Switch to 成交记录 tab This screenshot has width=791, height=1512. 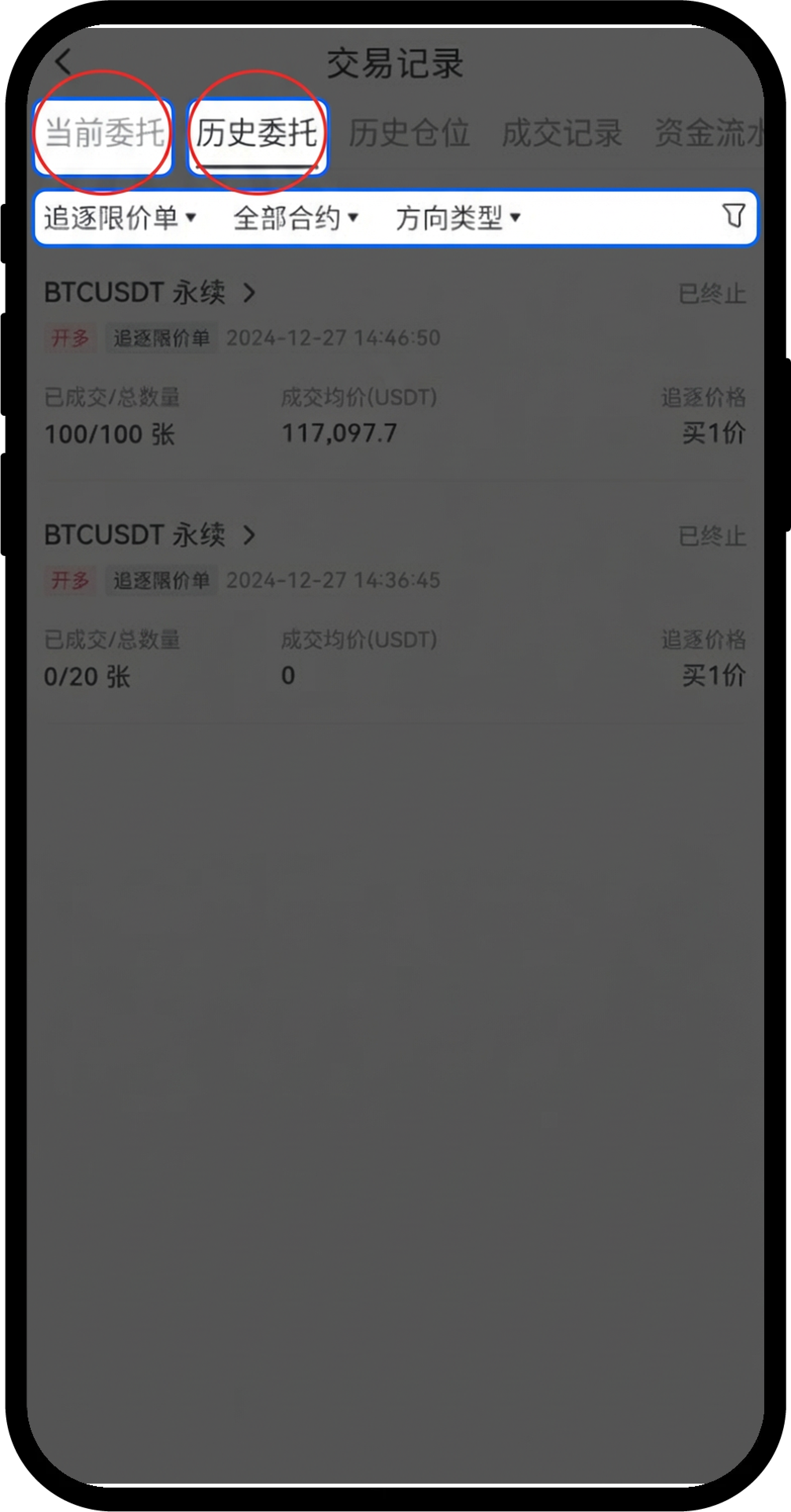(562, 133)
